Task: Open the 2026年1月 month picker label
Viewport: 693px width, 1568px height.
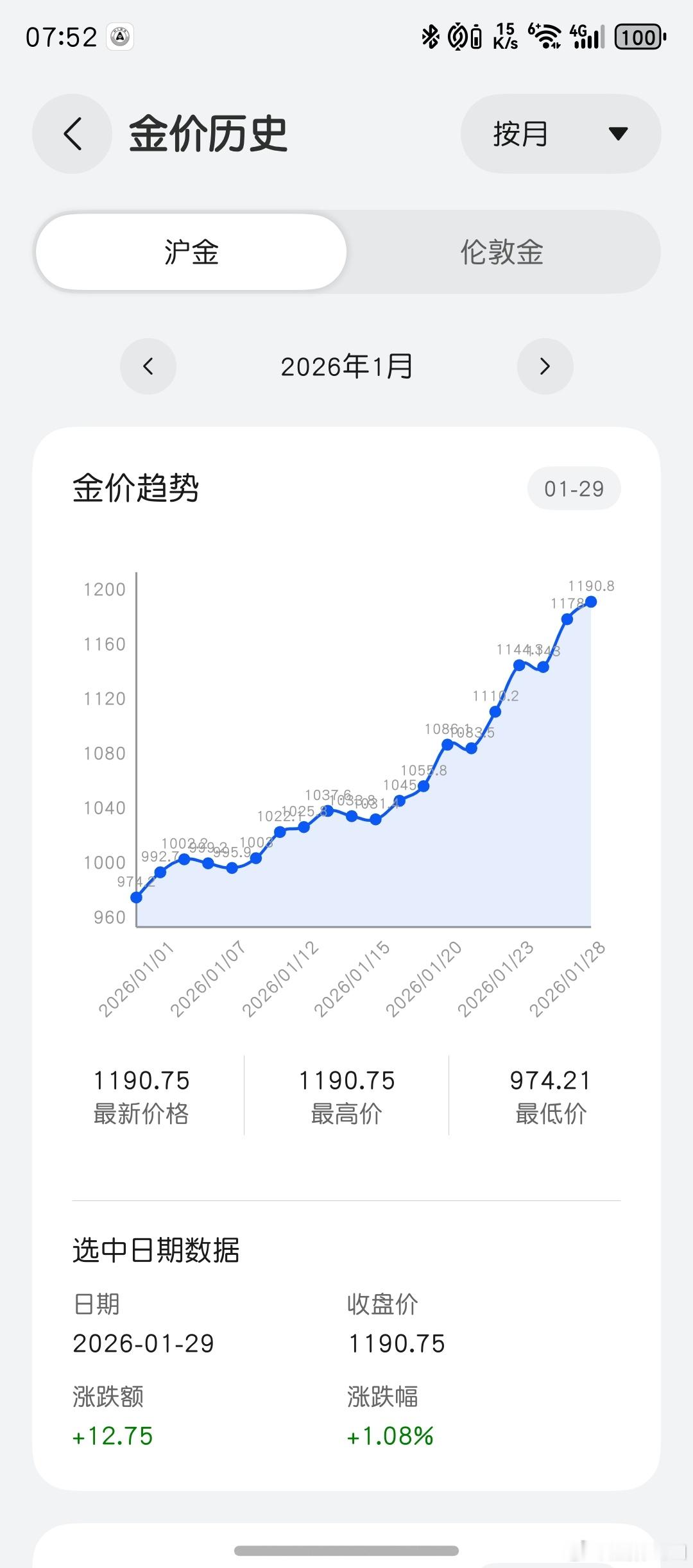Action: coord(346,366)
